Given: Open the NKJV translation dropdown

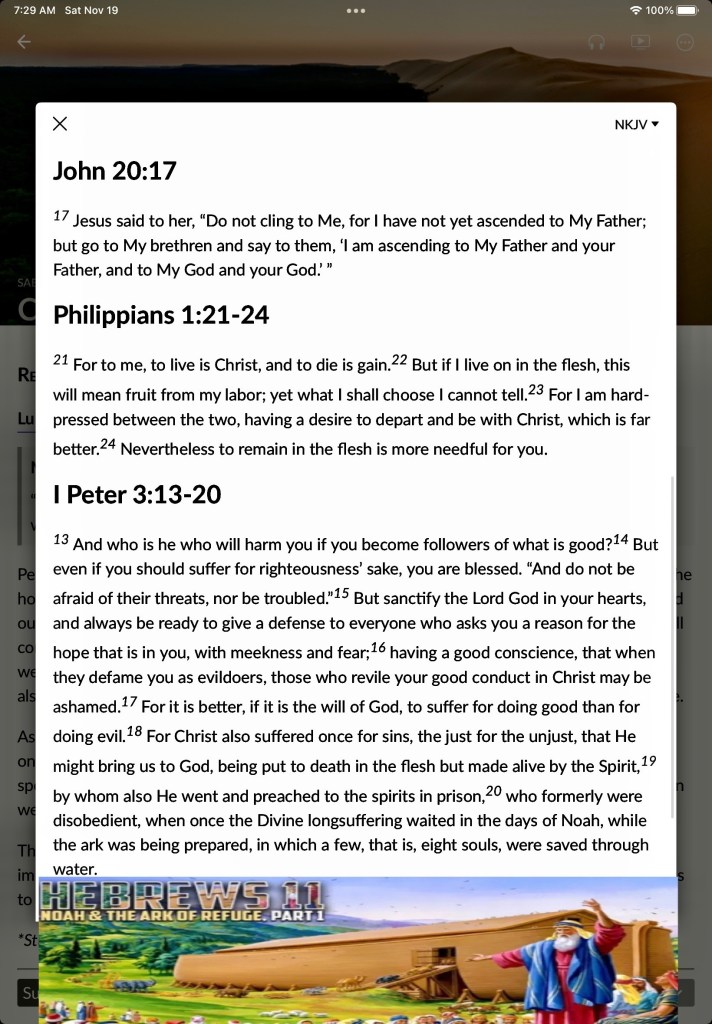Looking at the screenshot, I should (636, 125).
